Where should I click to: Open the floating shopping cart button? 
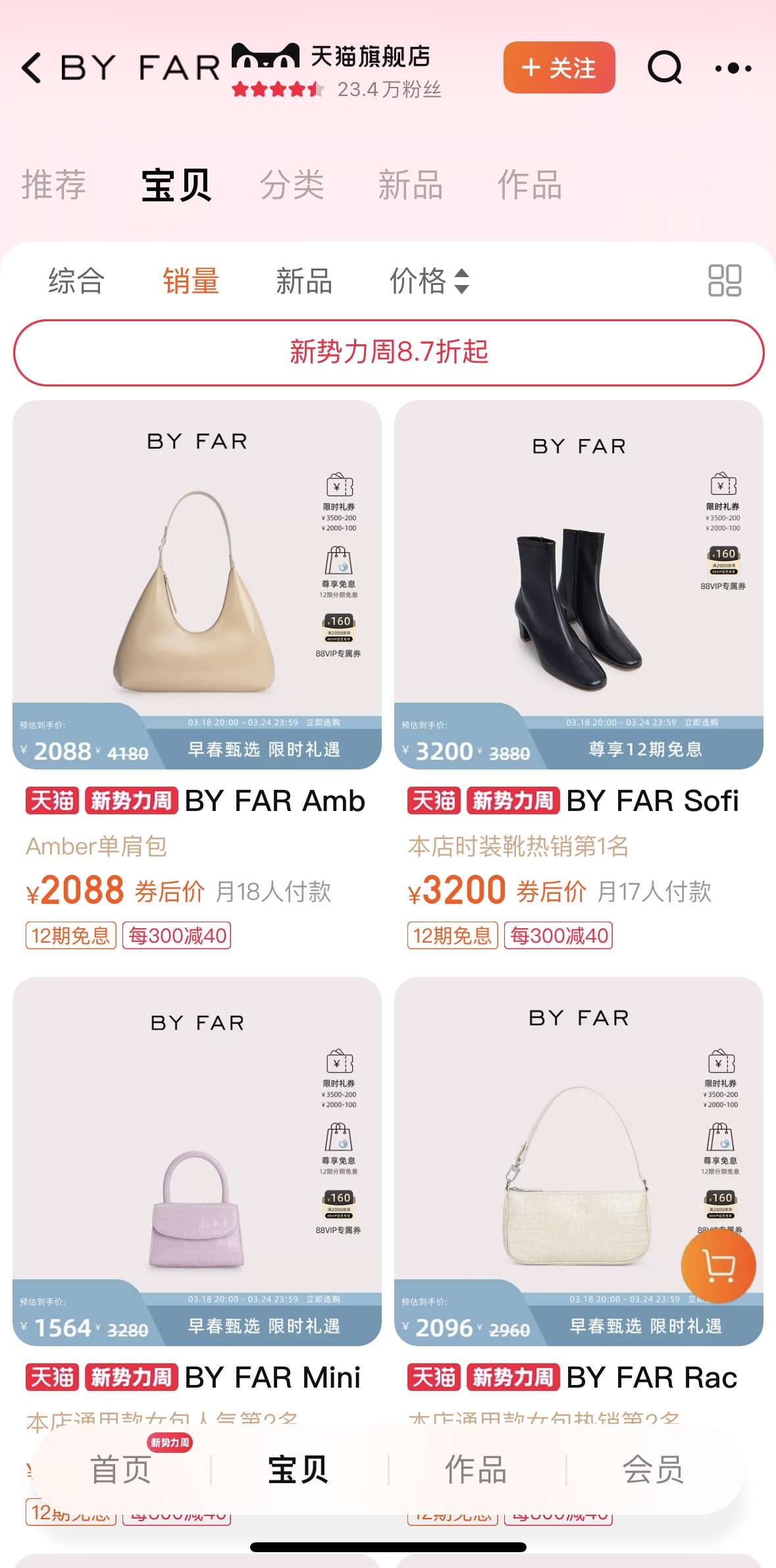coord(718,1267)
